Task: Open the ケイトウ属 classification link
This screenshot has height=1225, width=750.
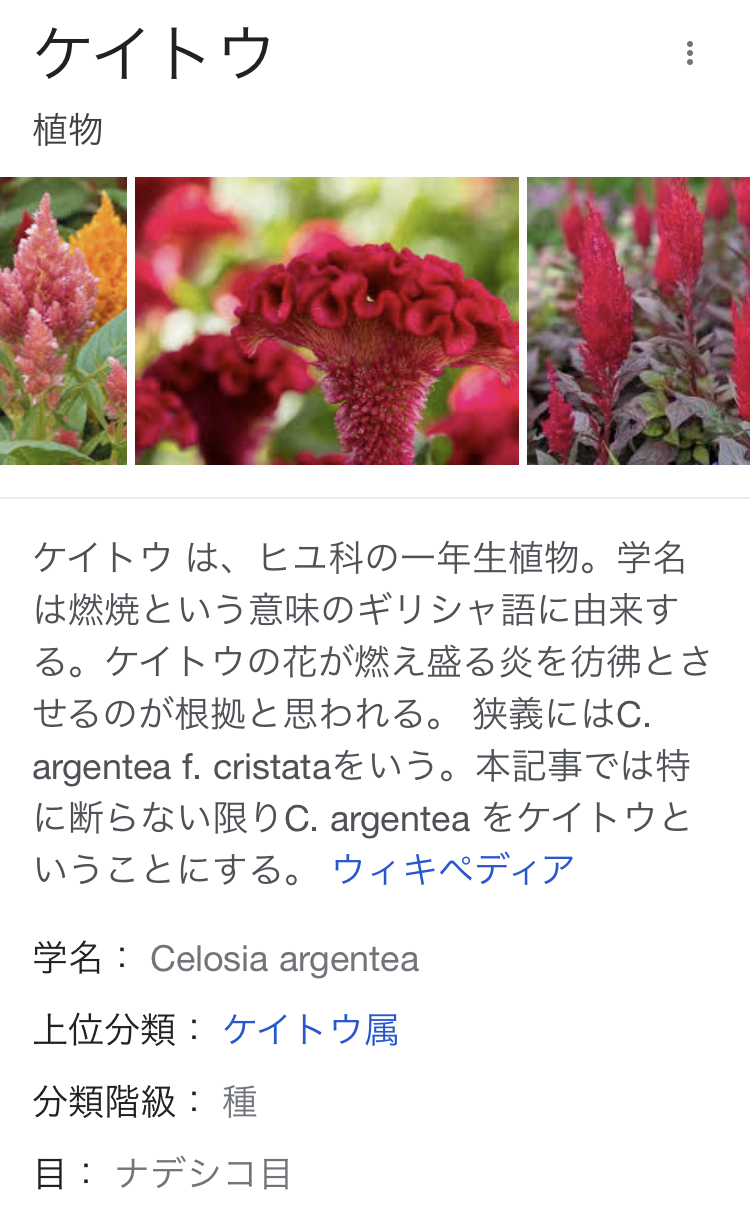Action: coord(311,1029)
